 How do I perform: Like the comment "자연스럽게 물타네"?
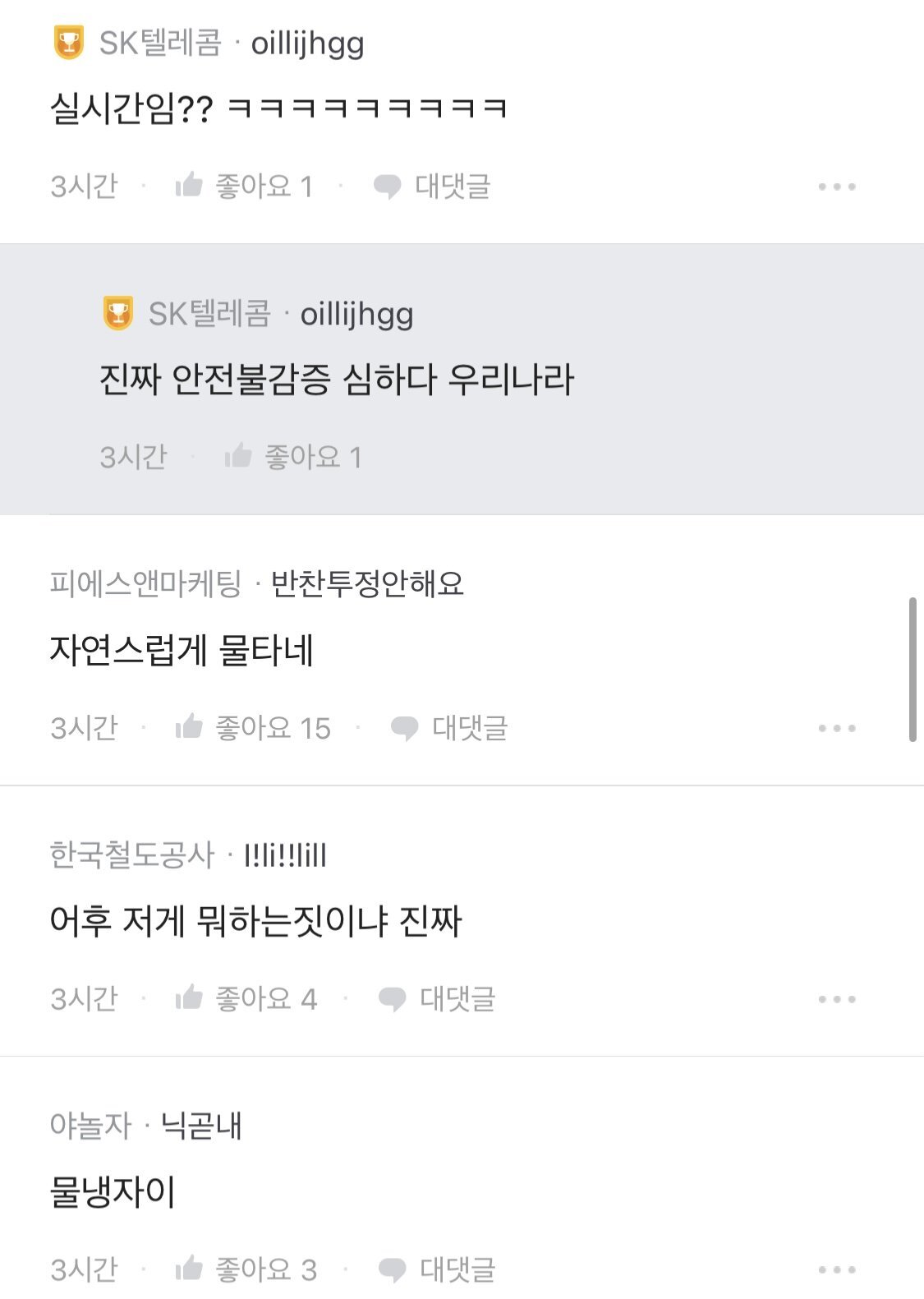[x=253, y=728]
